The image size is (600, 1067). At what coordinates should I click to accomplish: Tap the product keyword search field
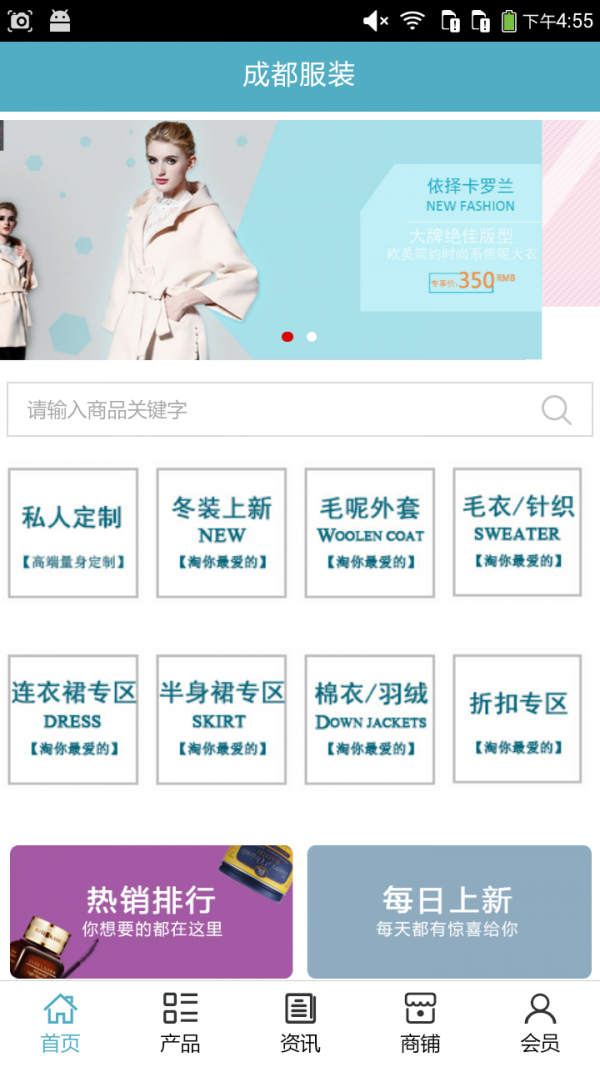point(270,410)
